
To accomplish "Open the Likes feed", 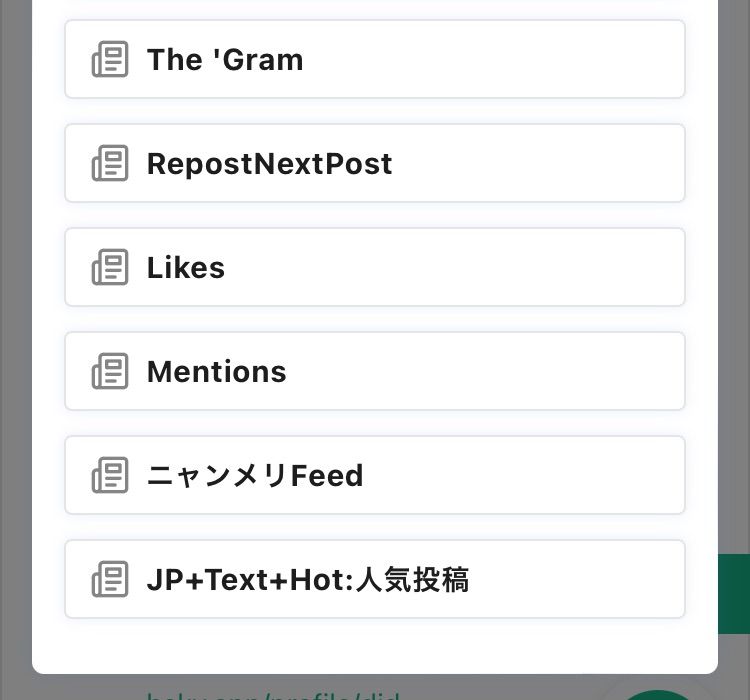I will [374, 268].
